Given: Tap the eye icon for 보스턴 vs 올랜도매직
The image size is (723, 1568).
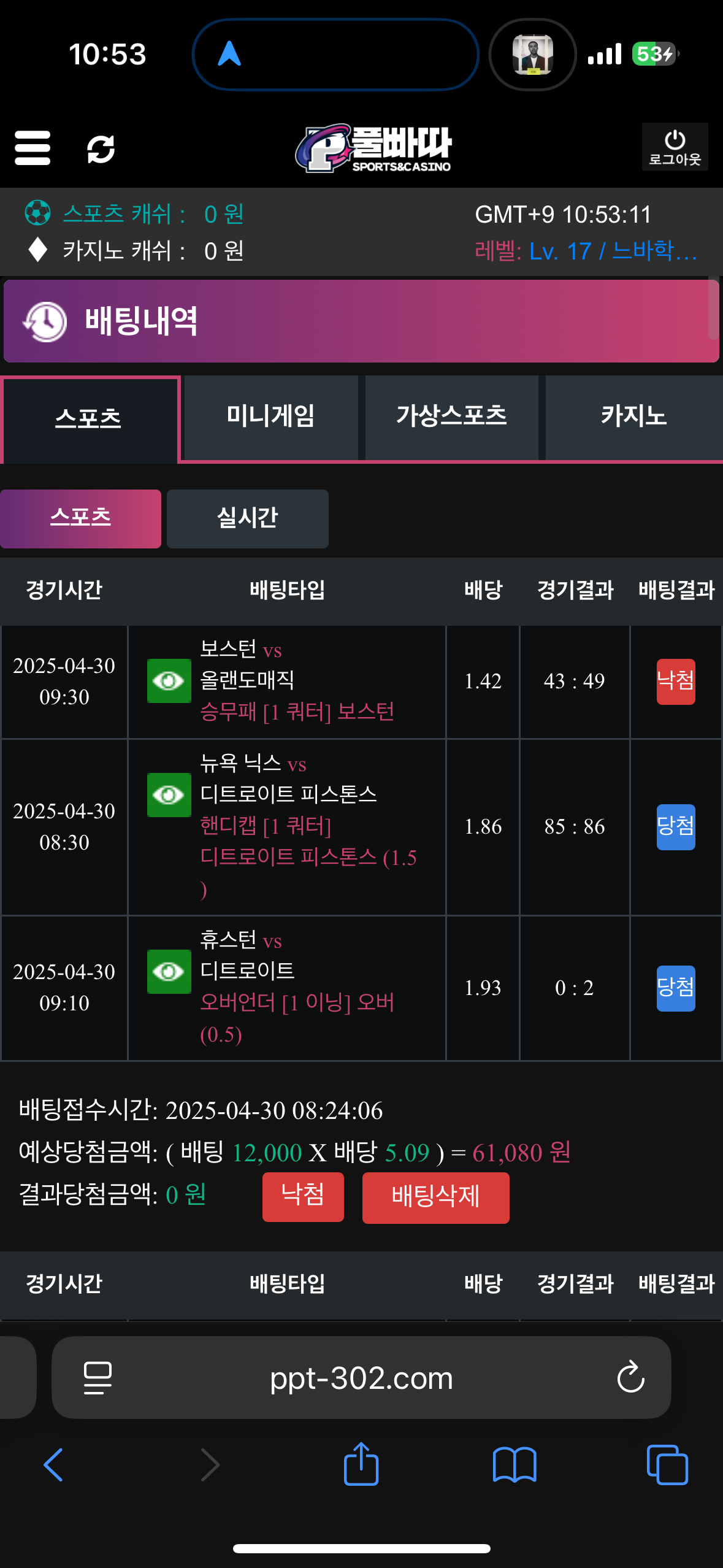Looking at the screenshot, I should (x=169, y=680).
